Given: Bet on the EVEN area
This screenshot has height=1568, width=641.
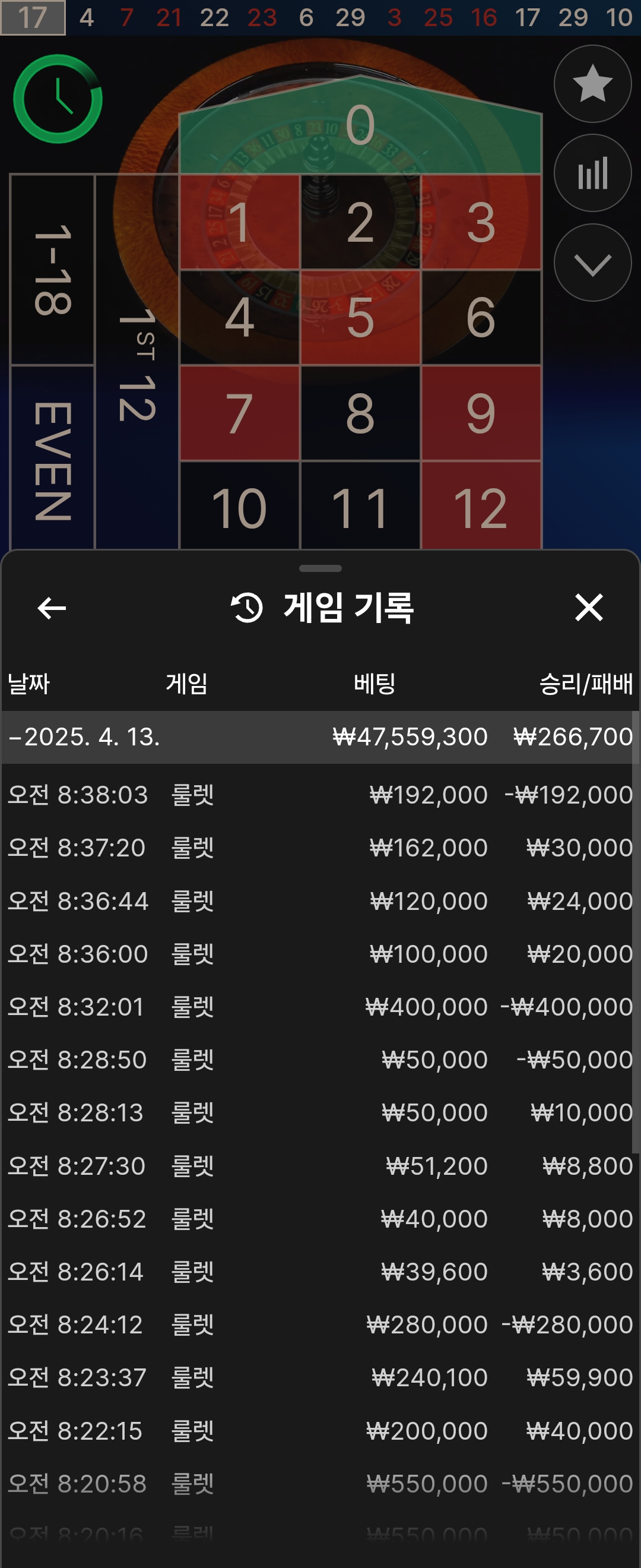Looking at the screenshot, I should point(53,460).
